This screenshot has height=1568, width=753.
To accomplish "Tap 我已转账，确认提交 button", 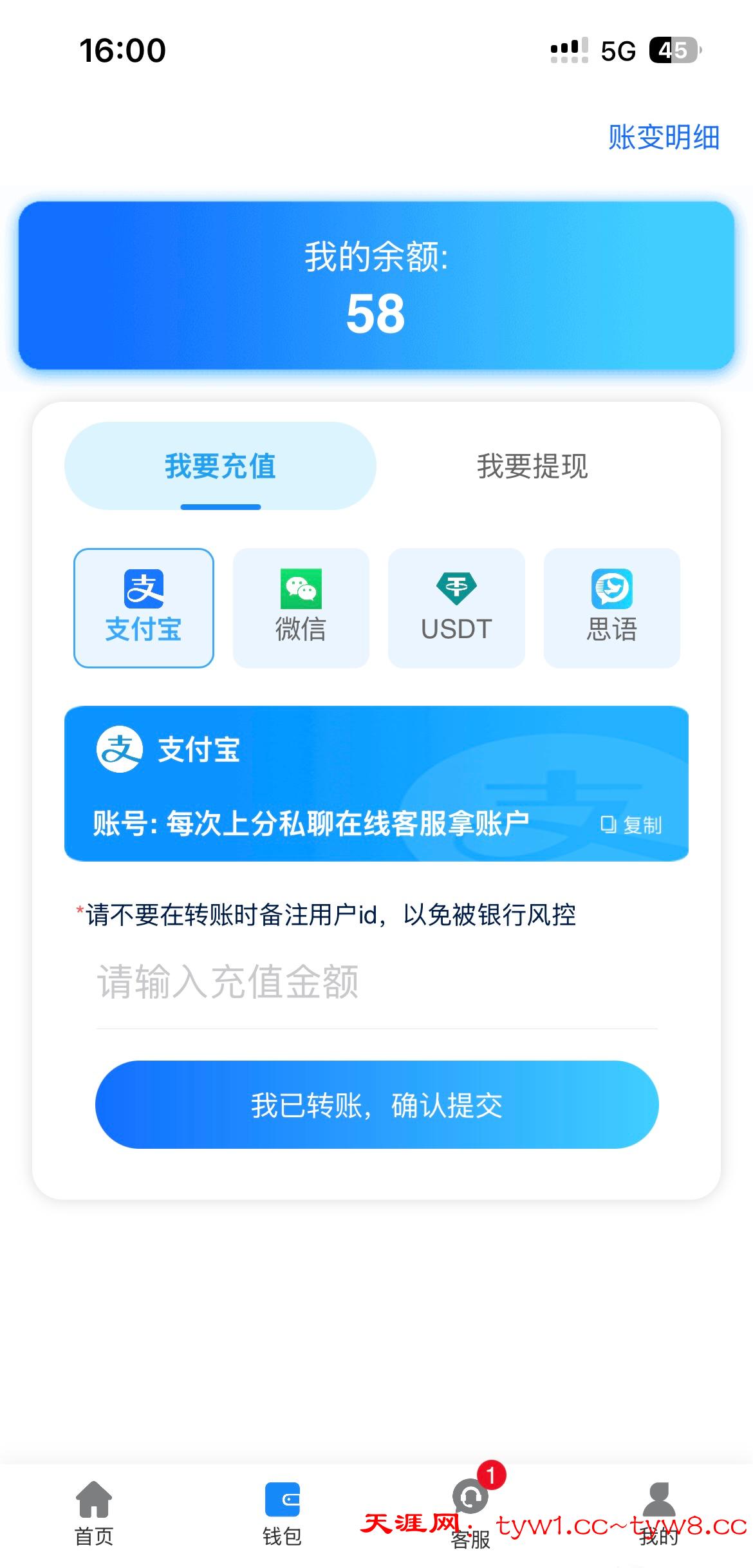I will tap(376, 1105).
